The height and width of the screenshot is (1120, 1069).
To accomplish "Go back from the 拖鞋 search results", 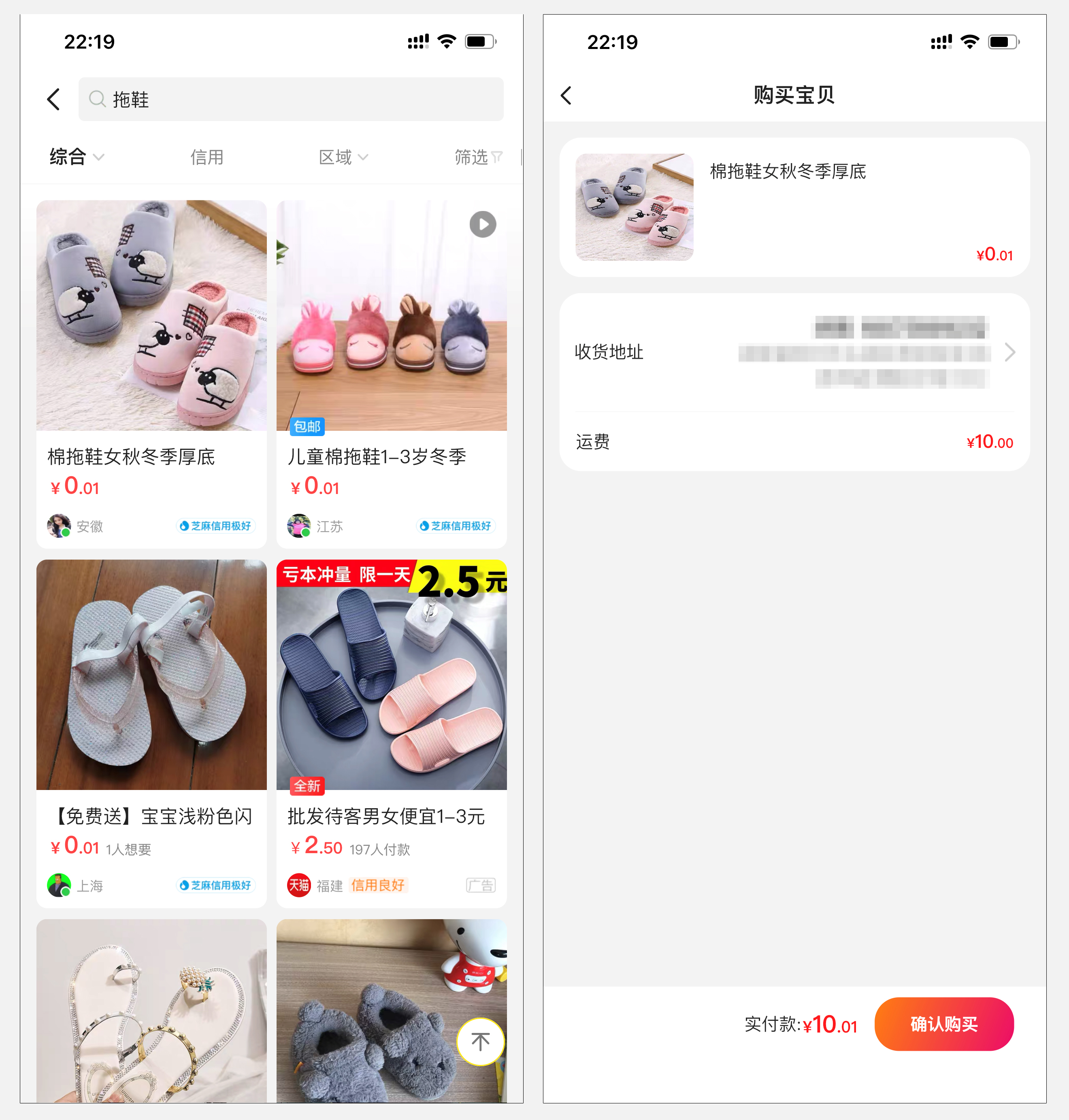I will point(53,99).
